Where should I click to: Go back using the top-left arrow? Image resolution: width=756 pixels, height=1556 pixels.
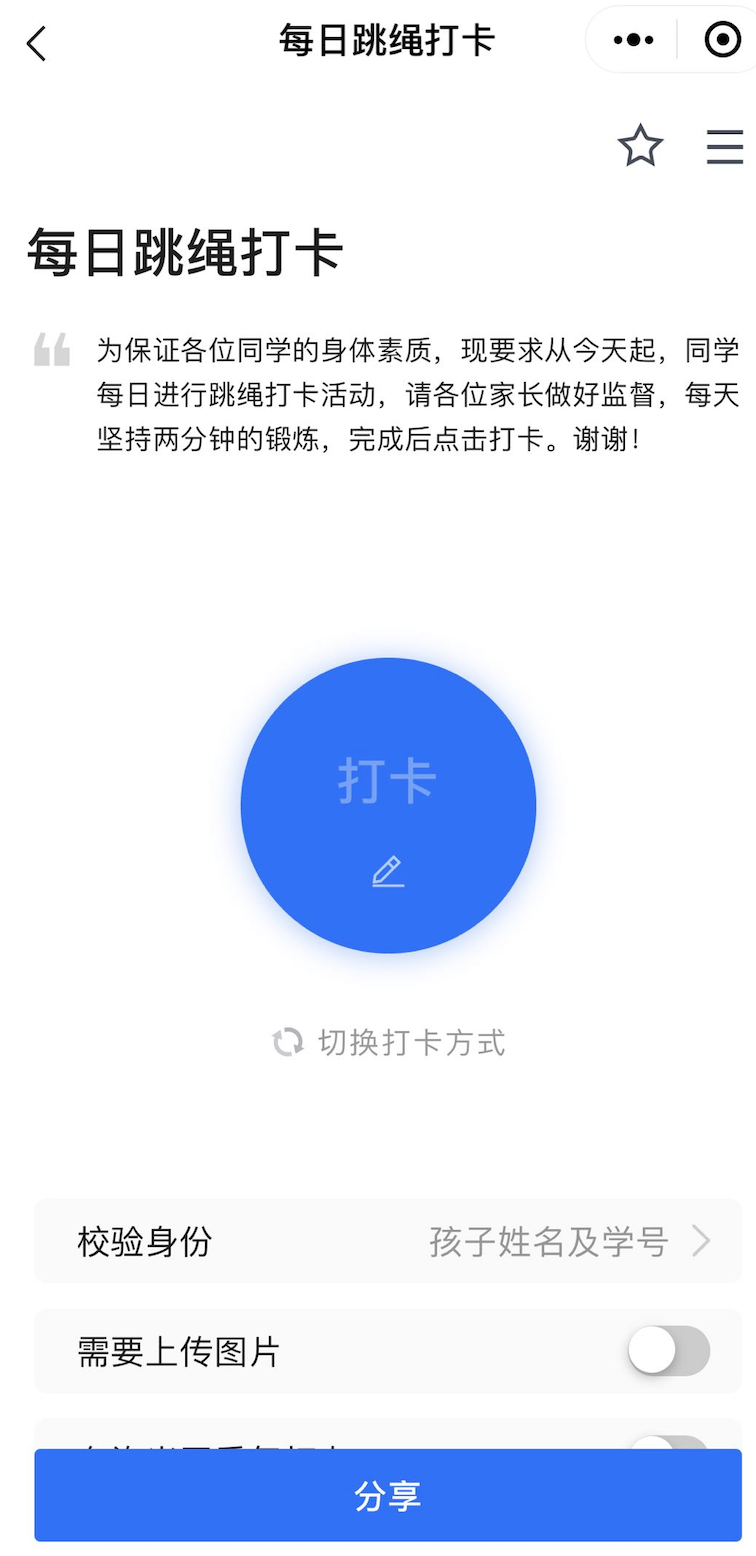click(x=37, y=43)
